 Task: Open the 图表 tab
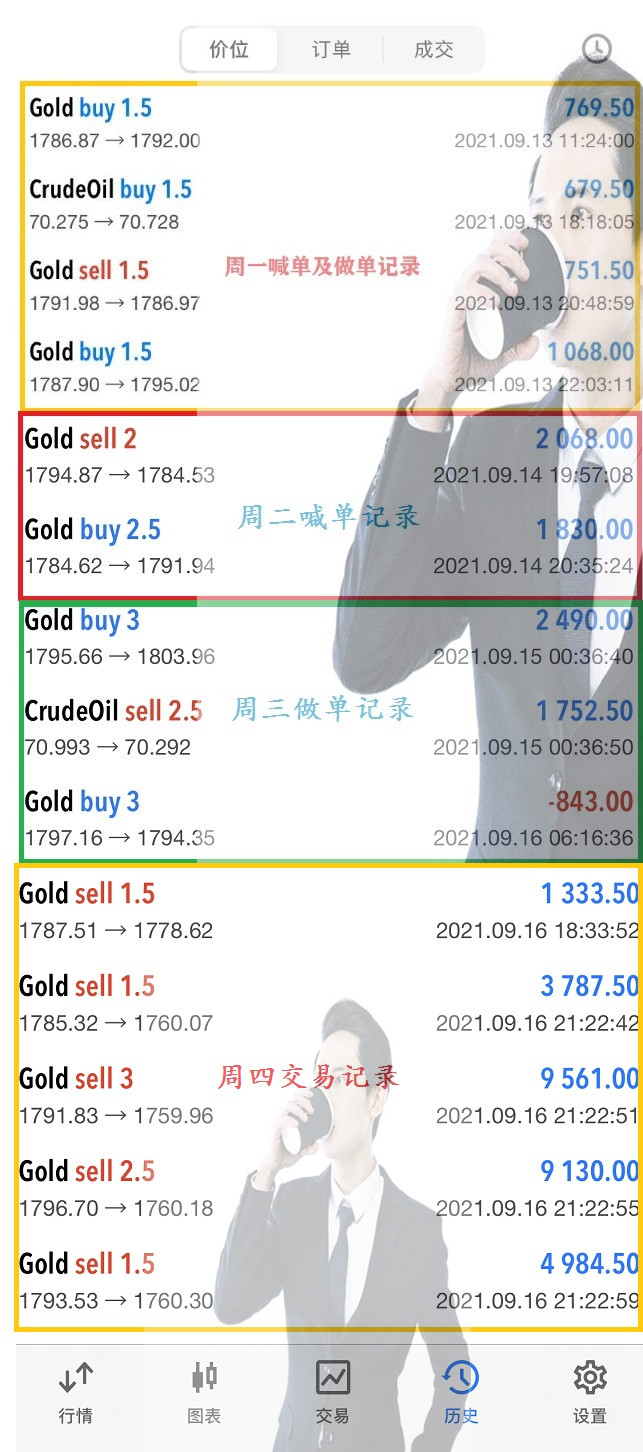pos(204,1392)
